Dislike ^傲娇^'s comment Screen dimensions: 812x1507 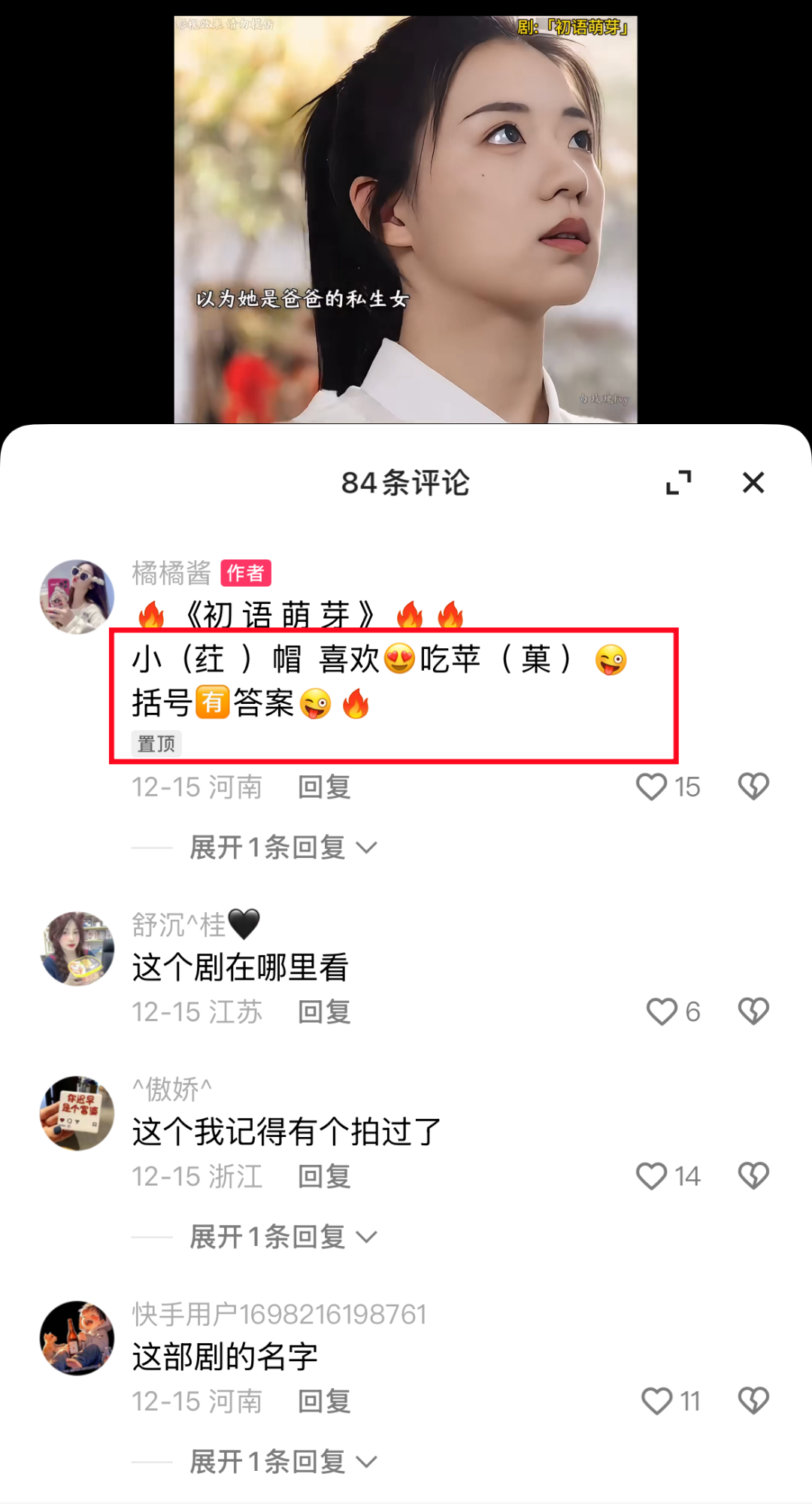[753, 1176]
